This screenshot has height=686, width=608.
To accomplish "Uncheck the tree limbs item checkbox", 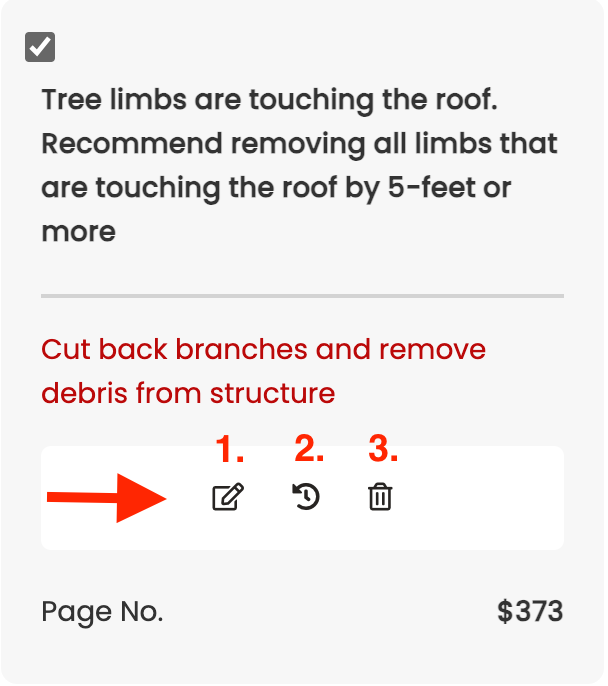I will (x=40, y=47).
